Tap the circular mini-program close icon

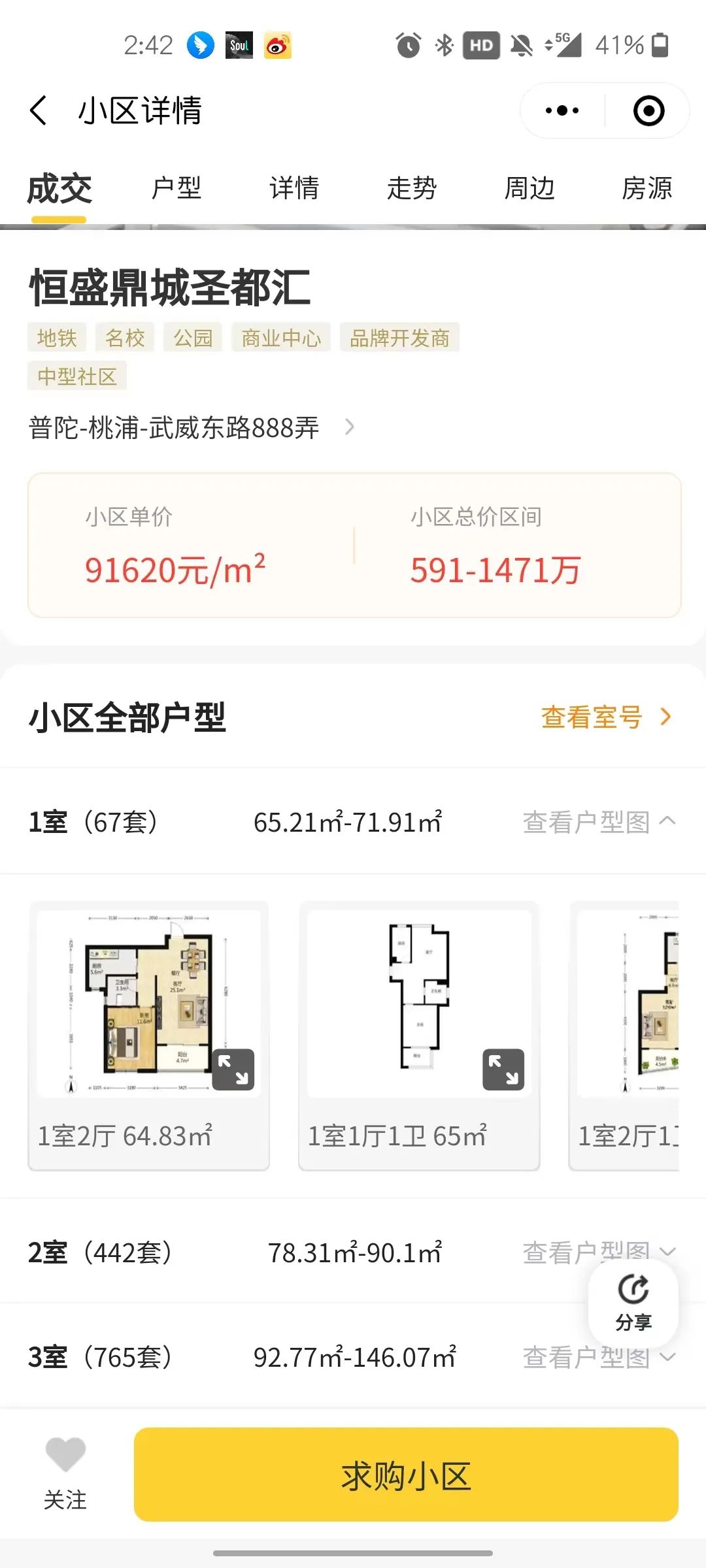[x=648, y=110]
